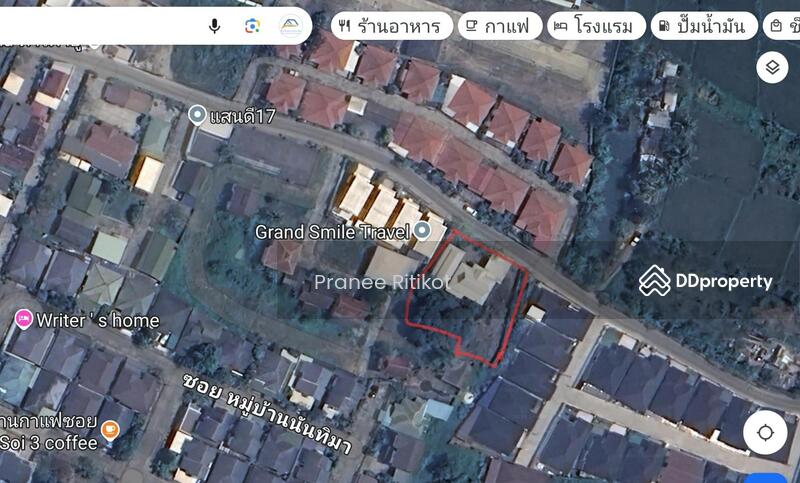
Task: Open Google Lens from the search bar
Action: [x=251, y=26]
